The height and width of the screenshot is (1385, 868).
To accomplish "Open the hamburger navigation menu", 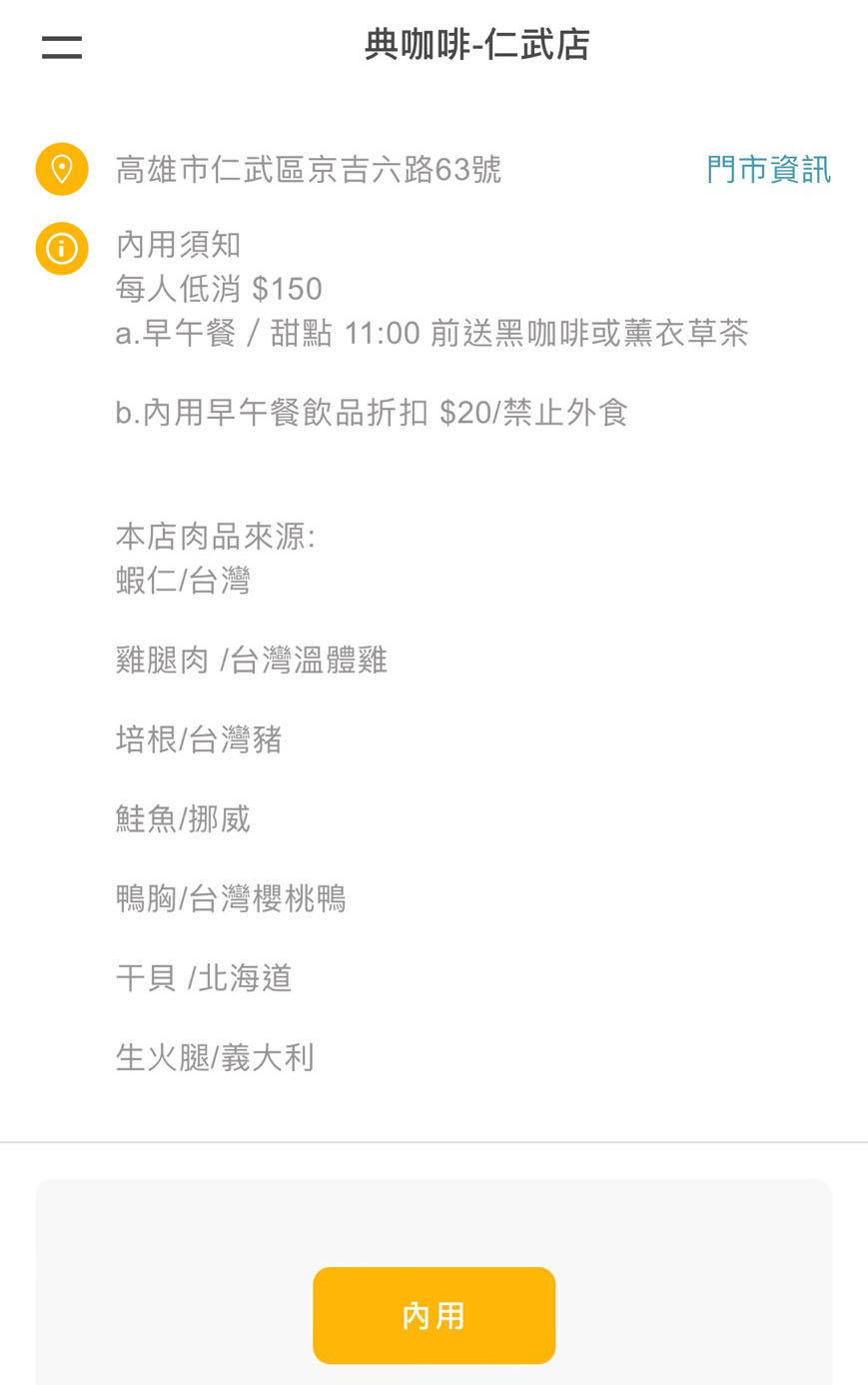I will [x=60, y=47].
